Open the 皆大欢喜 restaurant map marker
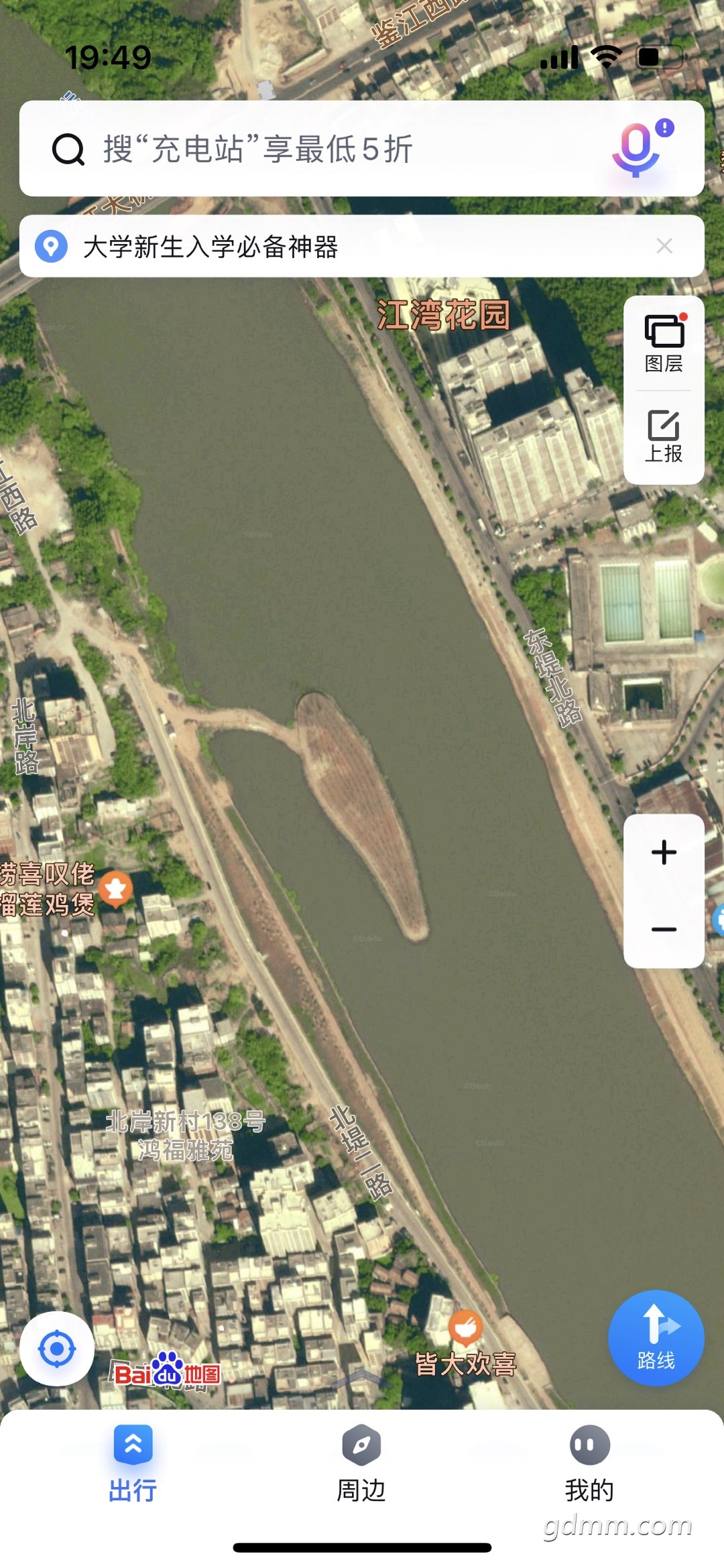Screen dimensions: 724x1568 (465, 1327)
